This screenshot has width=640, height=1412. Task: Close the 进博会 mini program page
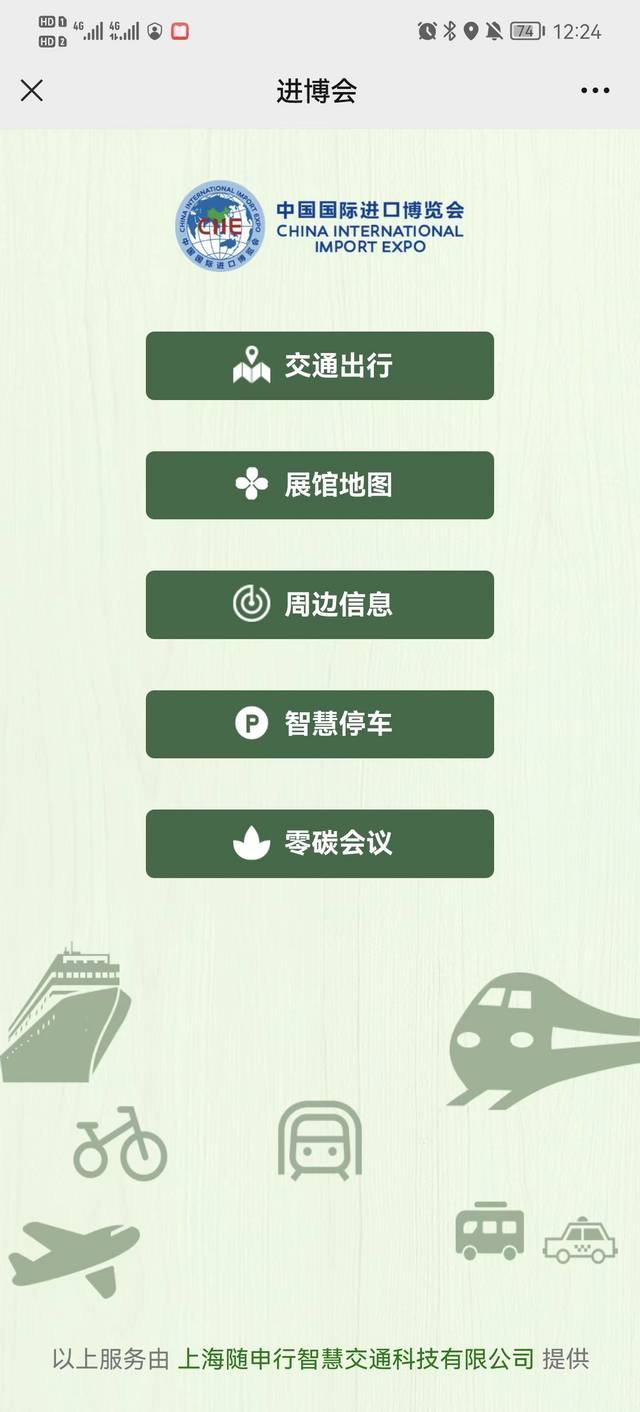(x=32, y=91)
